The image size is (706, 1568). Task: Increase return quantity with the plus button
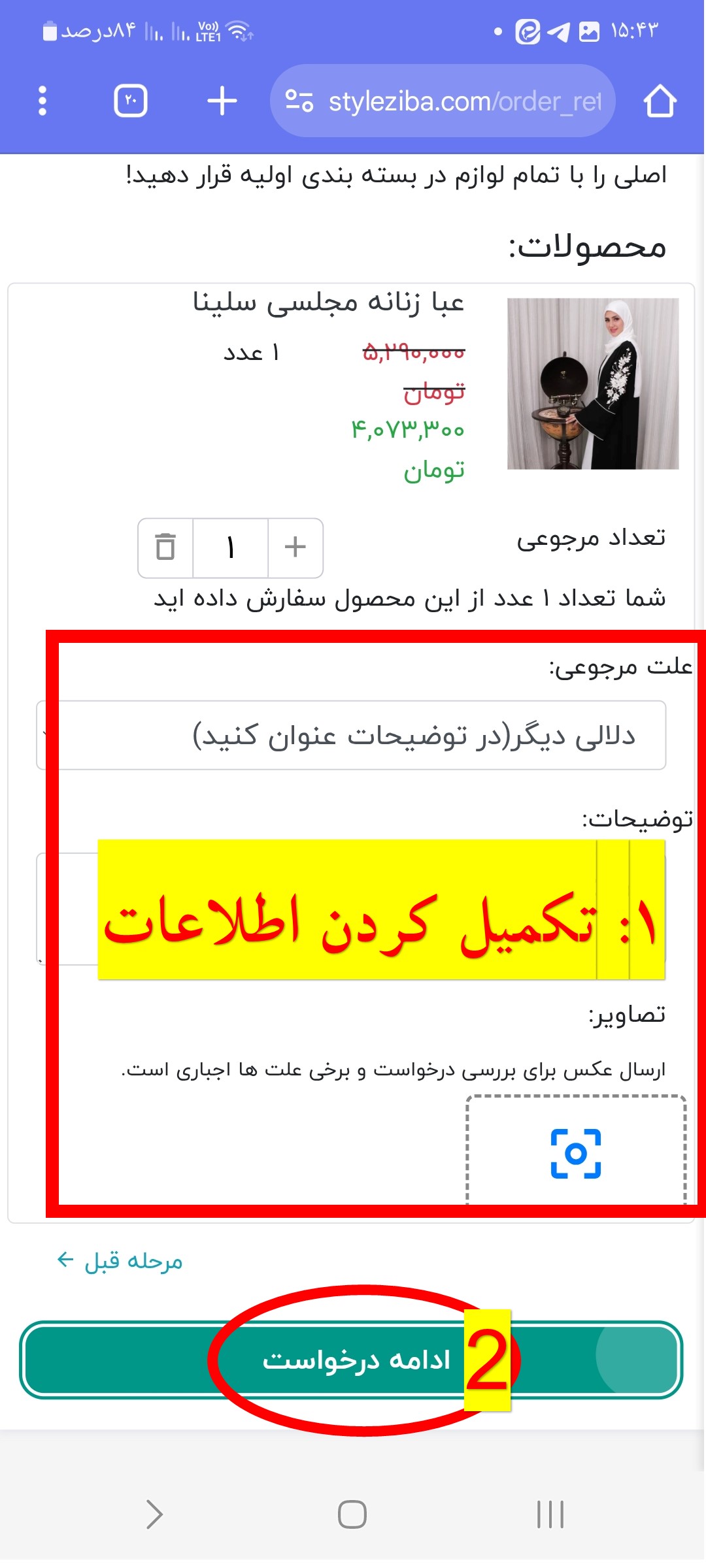(x=295, y=547)
